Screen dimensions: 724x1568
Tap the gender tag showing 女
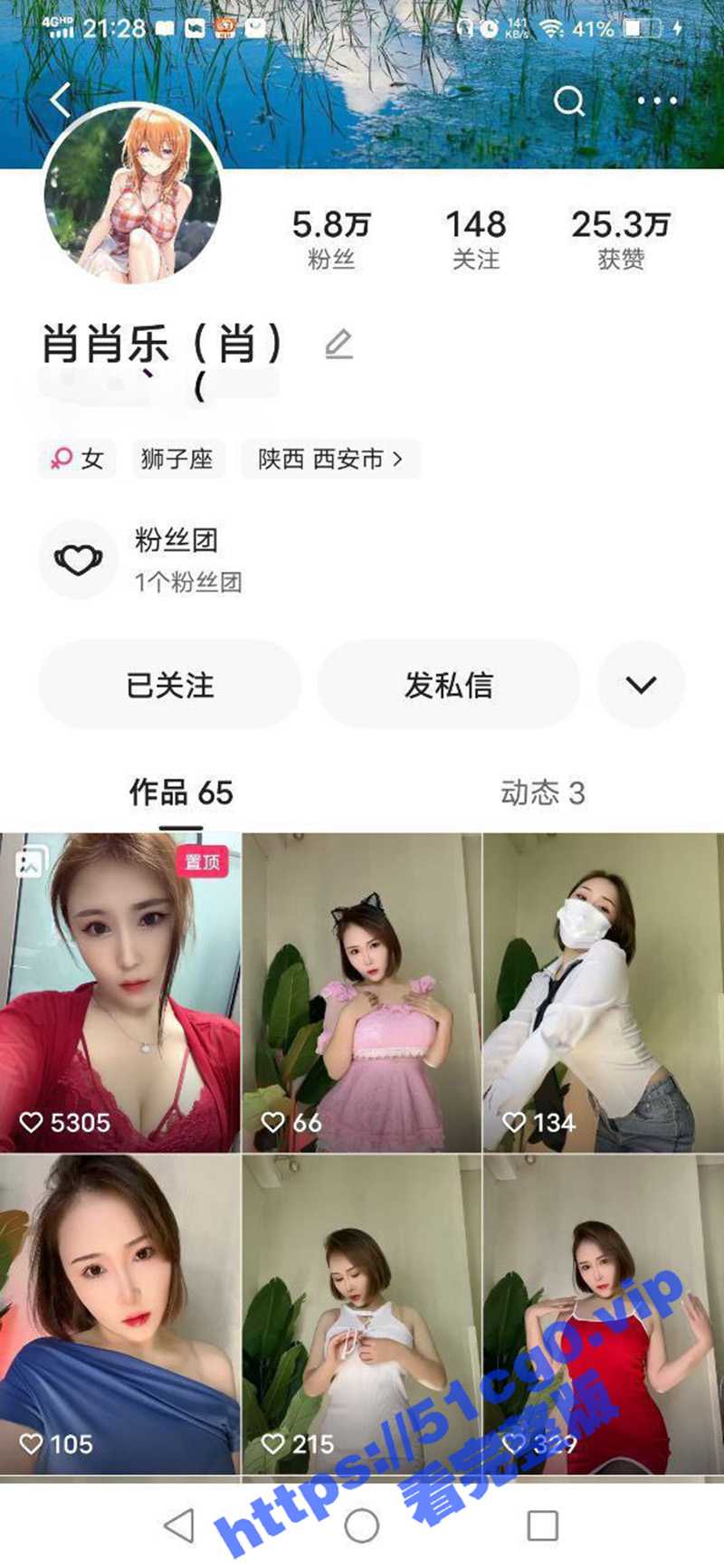pos(76,460)
